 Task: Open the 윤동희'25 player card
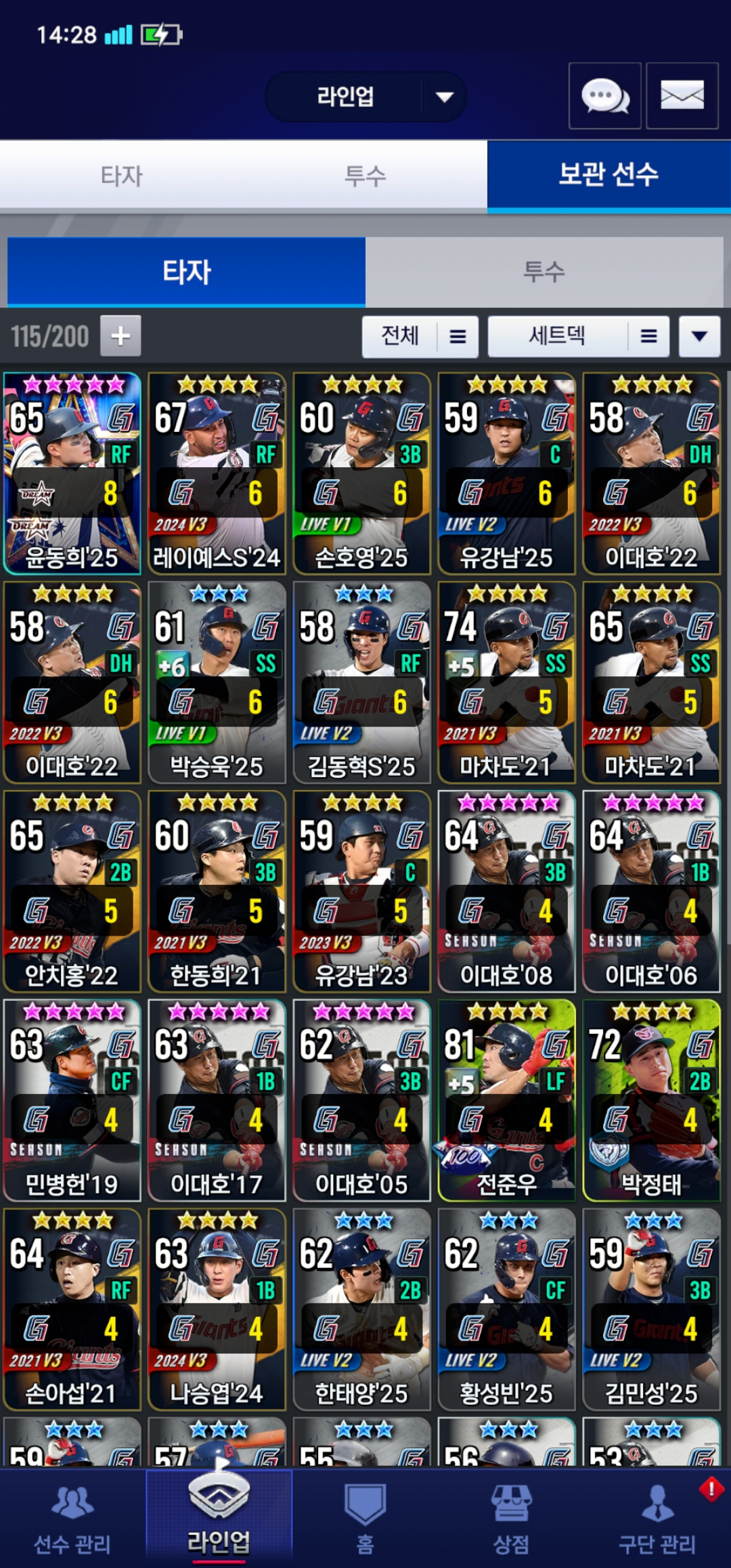tap(72, 473)
